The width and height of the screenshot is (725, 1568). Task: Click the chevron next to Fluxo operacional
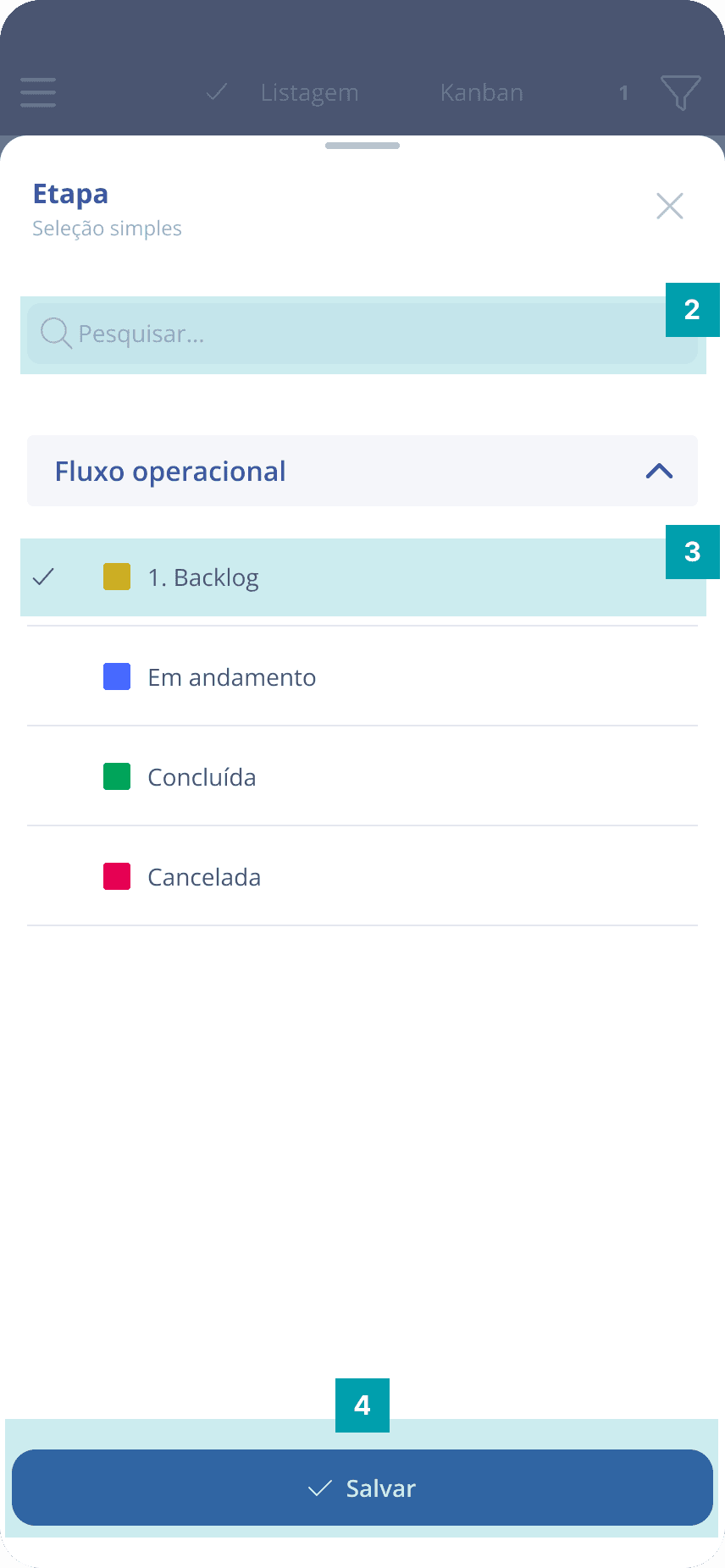pyautogui.click(x=658, y=471)
